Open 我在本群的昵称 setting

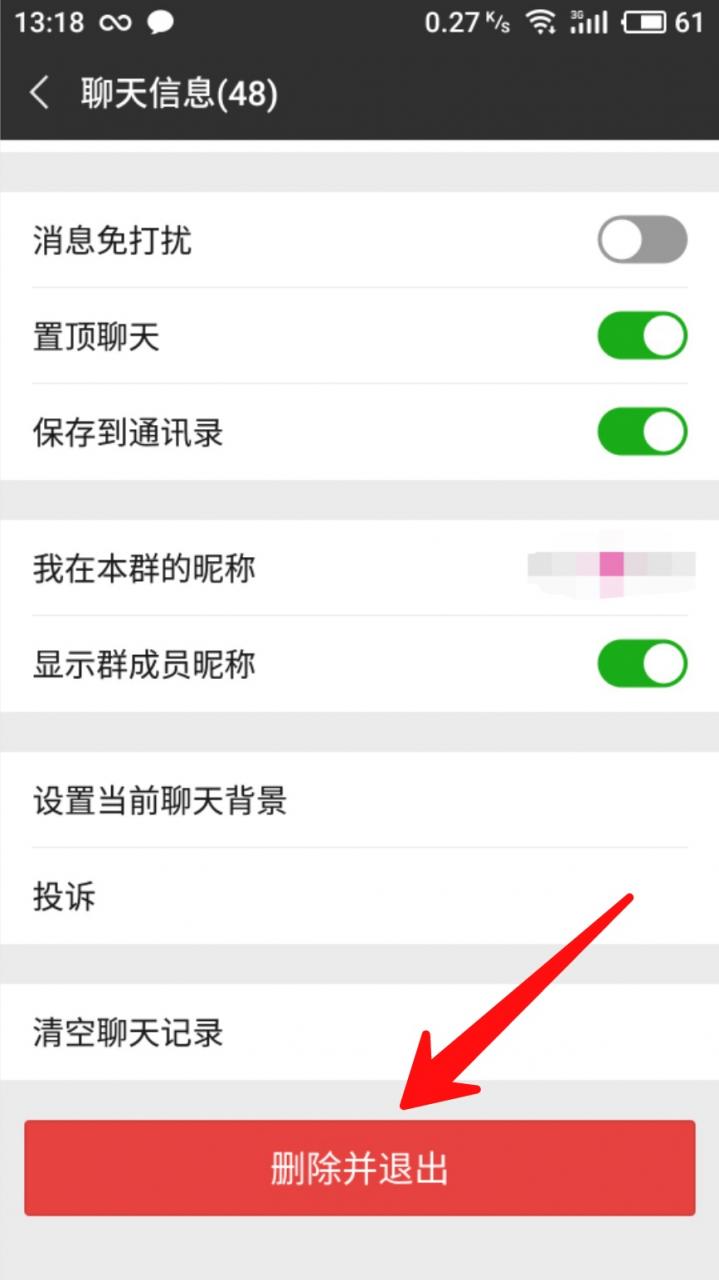point(359,568)
